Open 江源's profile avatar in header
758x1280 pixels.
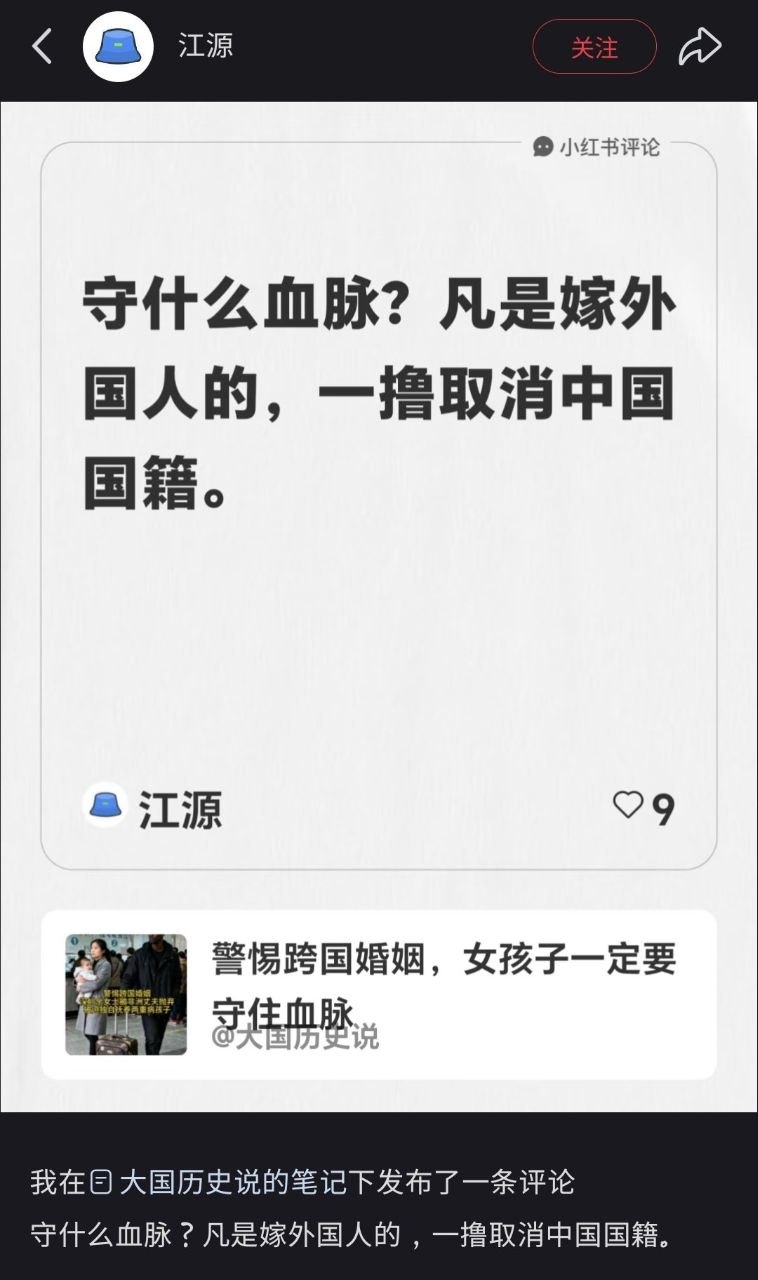pos(118,47)
